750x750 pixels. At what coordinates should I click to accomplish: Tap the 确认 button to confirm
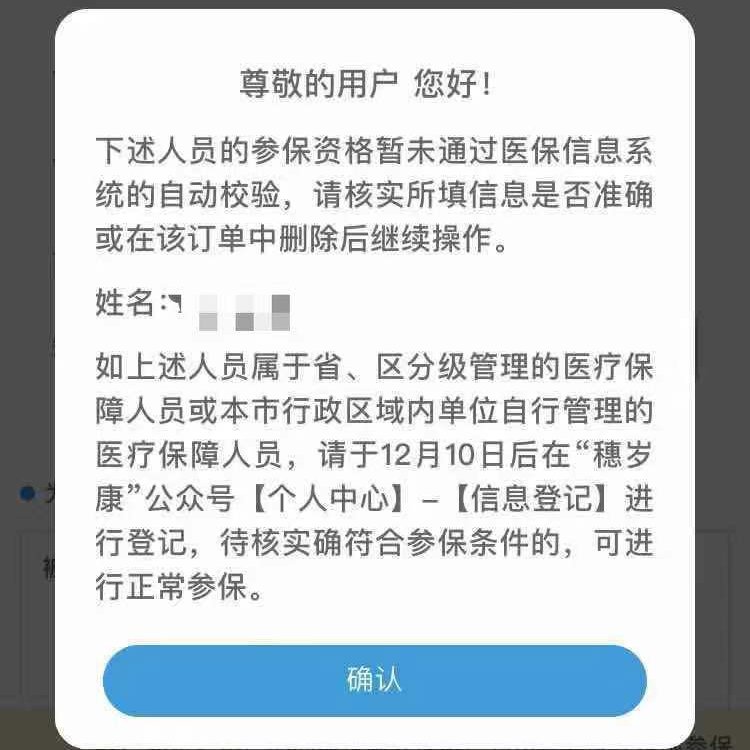click(374, 680)
